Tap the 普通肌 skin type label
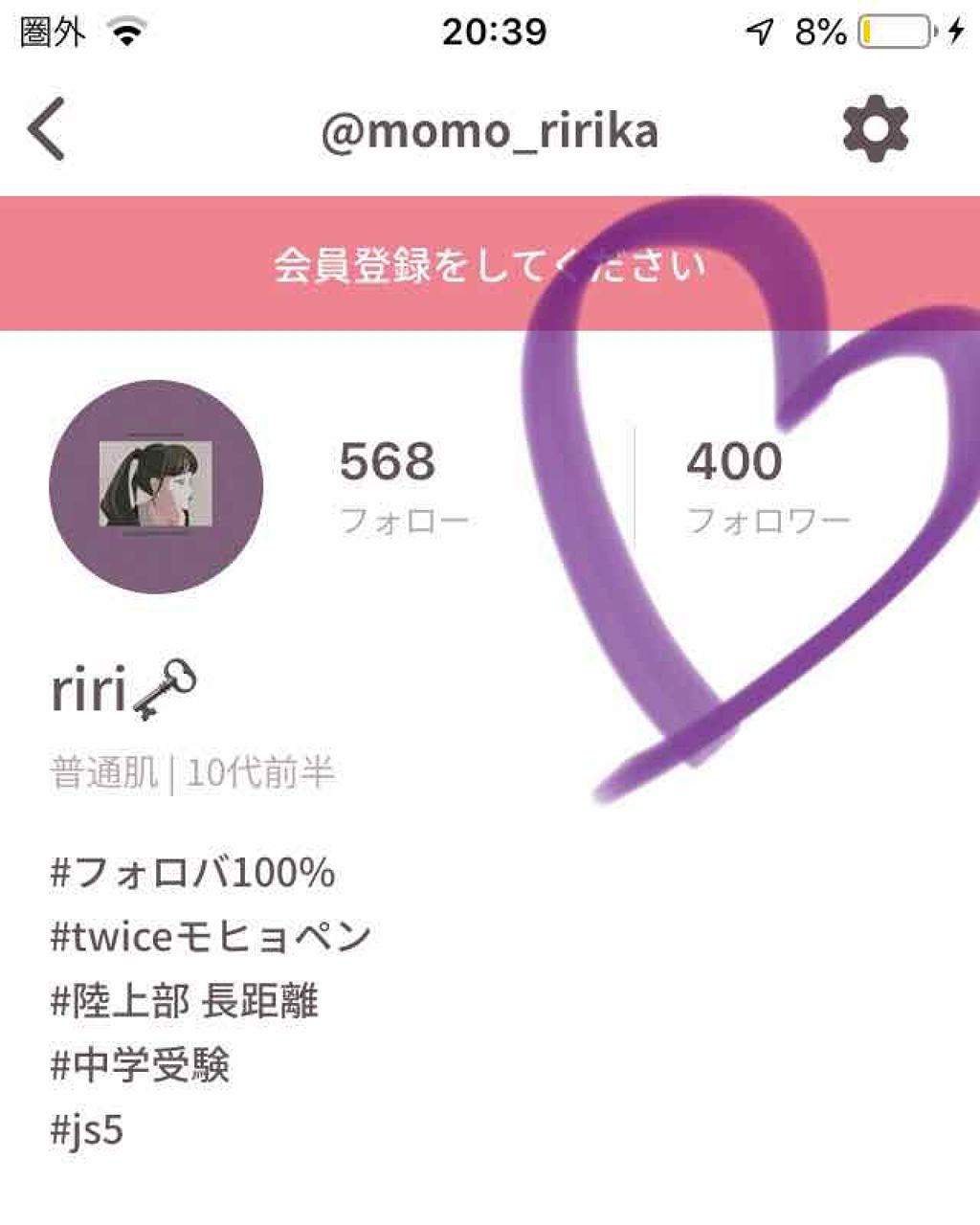The height and width of the screenshot is (1225, 980). pyautogui.click(x=102, y=768)
